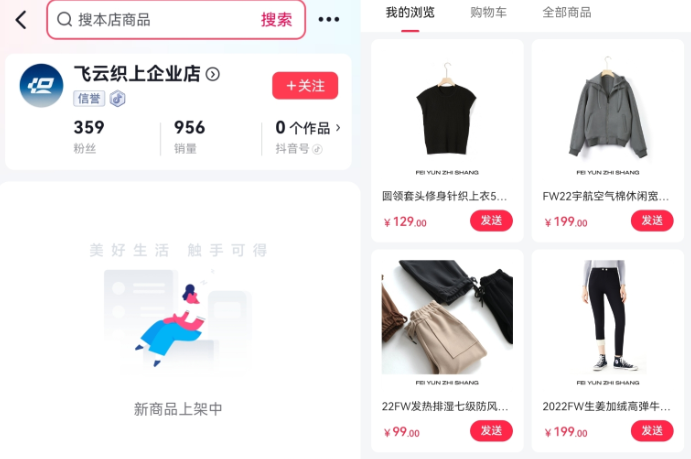Tap the 搜索 button
Screen dimensions: 691x459
277,19
